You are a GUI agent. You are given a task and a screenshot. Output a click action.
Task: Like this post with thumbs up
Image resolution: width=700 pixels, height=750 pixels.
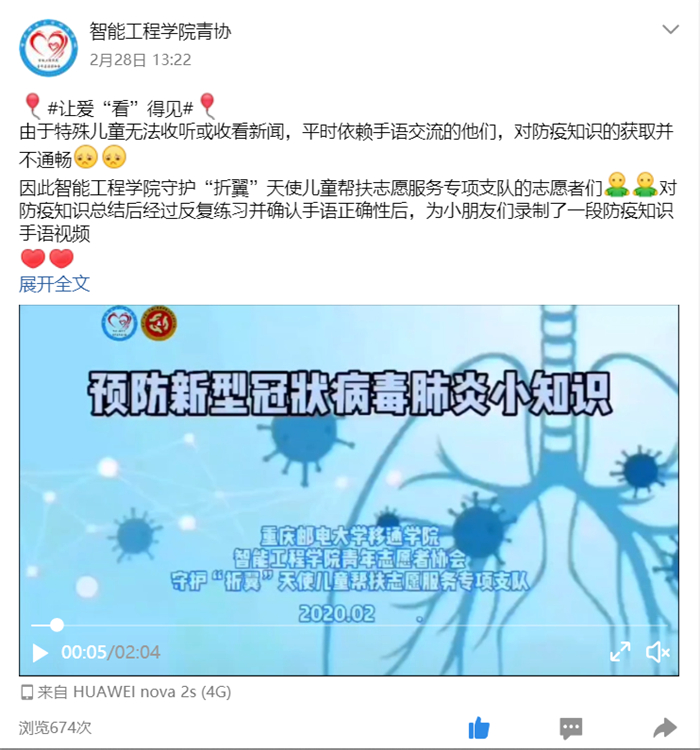click(479, 727)
